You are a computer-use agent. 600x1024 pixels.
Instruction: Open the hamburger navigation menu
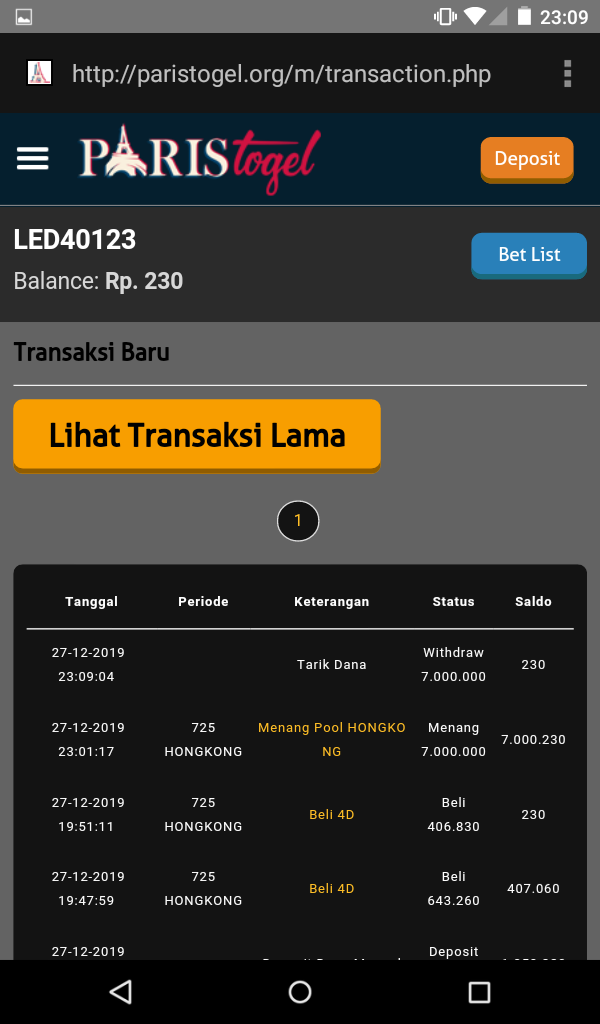(33, 159)
